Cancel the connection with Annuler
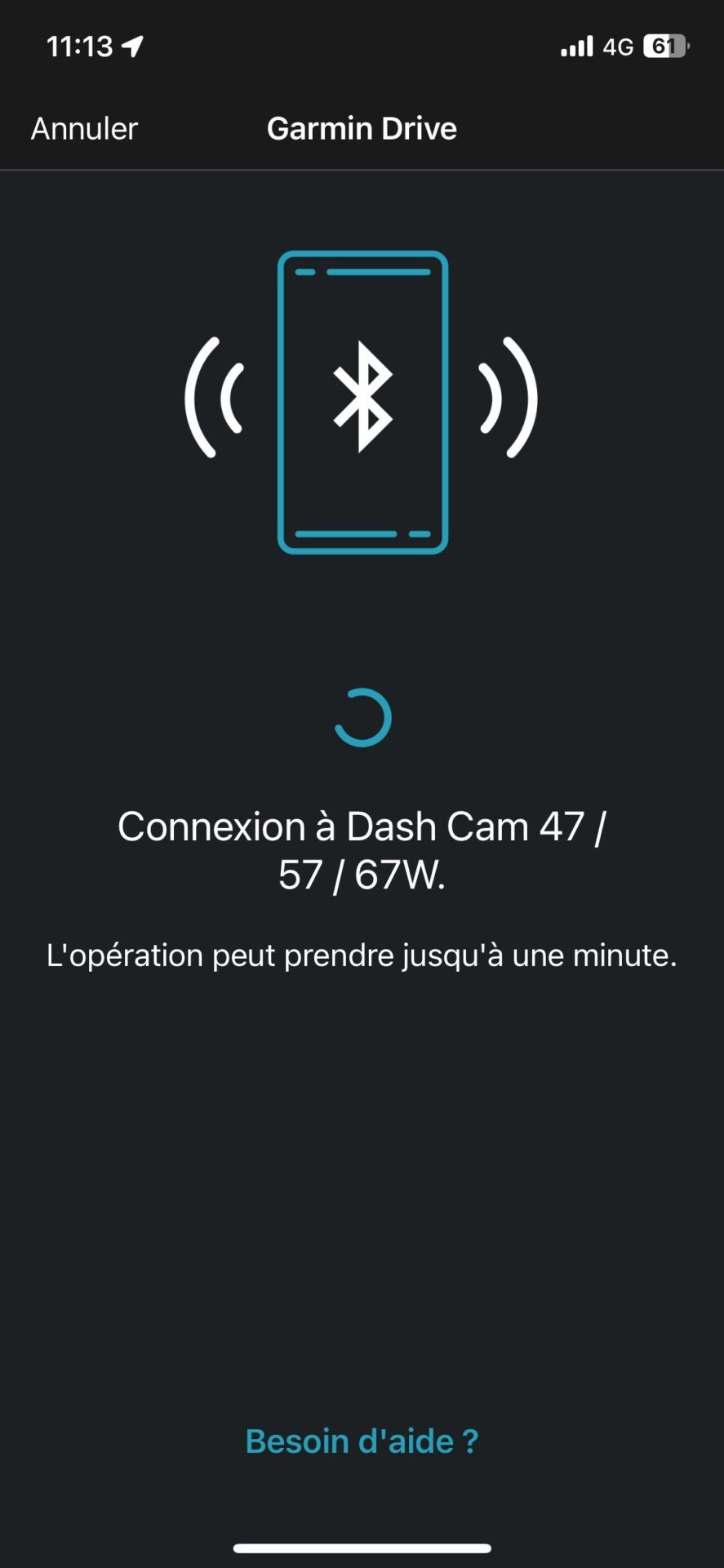 click(x=84, y=129)
